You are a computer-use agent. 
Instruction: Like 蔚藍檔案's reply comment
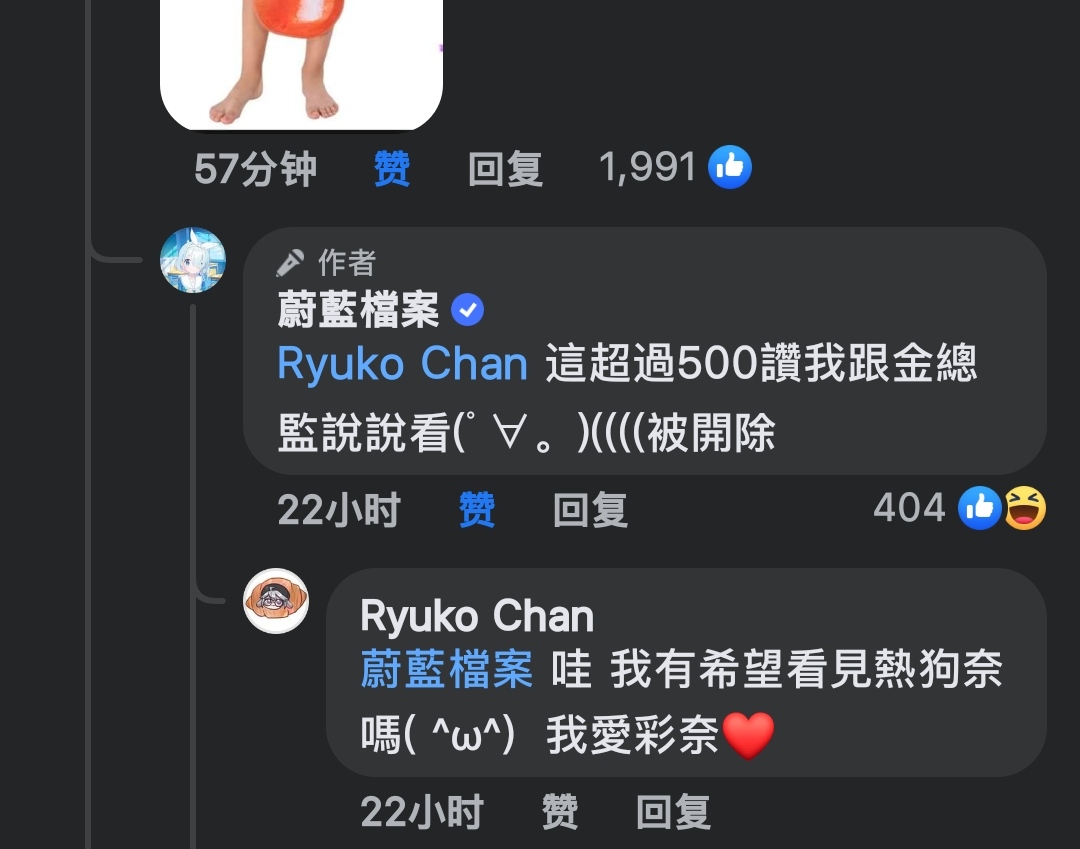(476, 510)
